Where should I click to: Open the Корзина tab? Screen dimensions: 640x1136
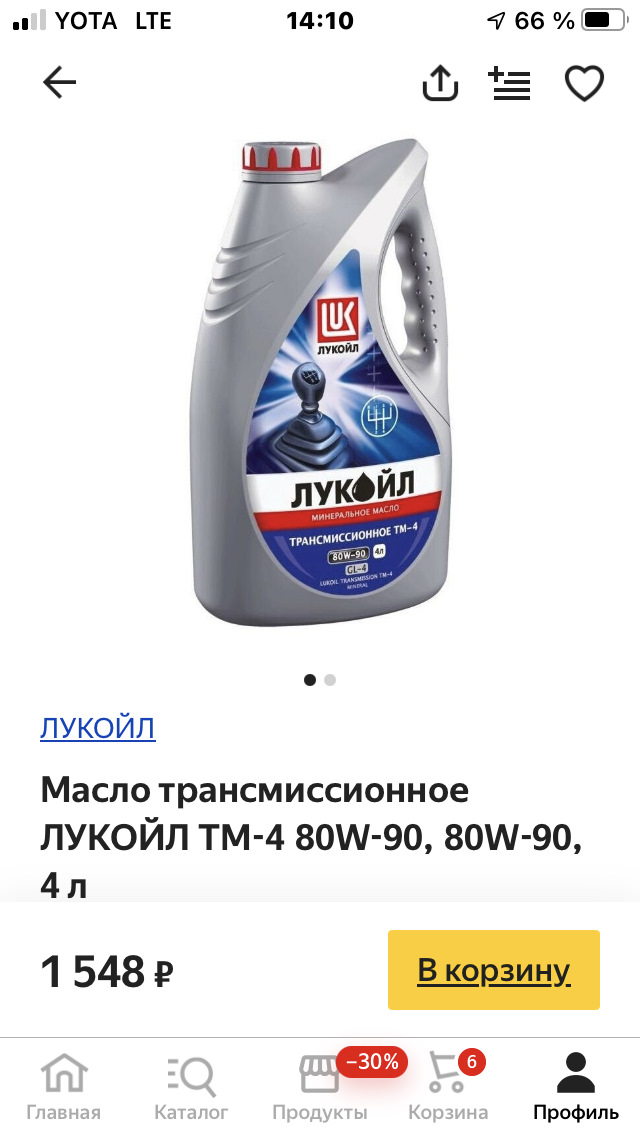[448, 1086]
